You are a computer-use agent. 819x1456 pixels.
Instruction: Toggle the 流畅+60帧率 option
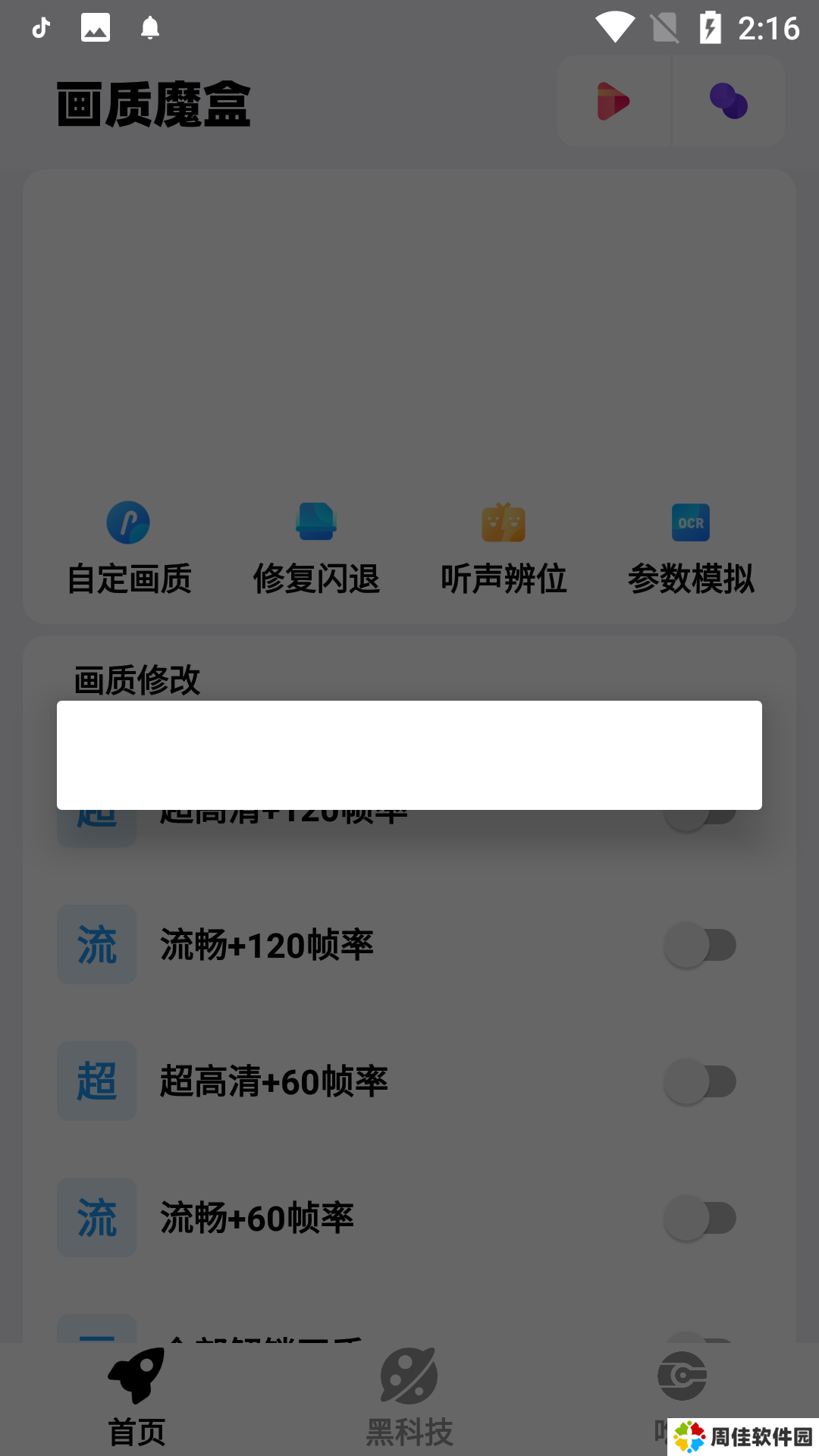[x=700, y=1218]
